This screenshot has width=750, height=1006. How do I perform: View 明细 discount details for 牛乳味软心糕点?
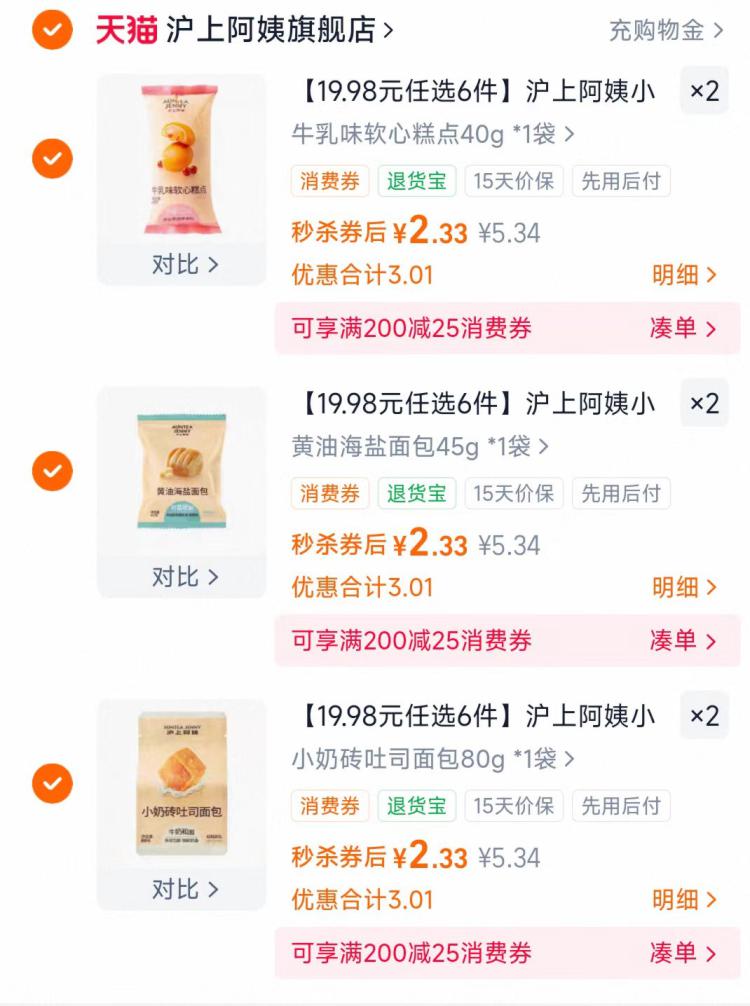coord(684,275)
